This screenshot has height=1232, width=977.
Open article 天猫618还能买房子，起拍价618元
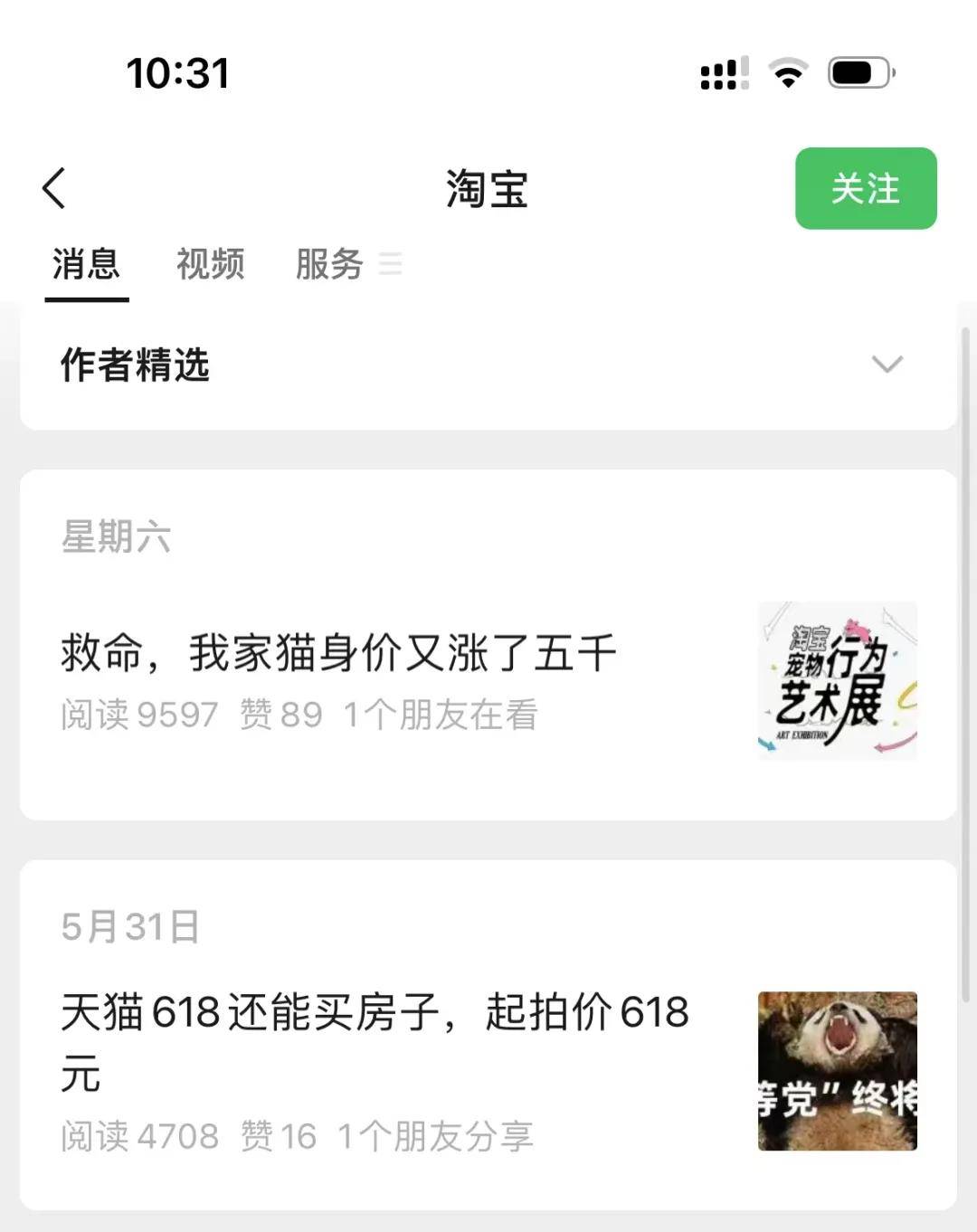(375, 1013)
